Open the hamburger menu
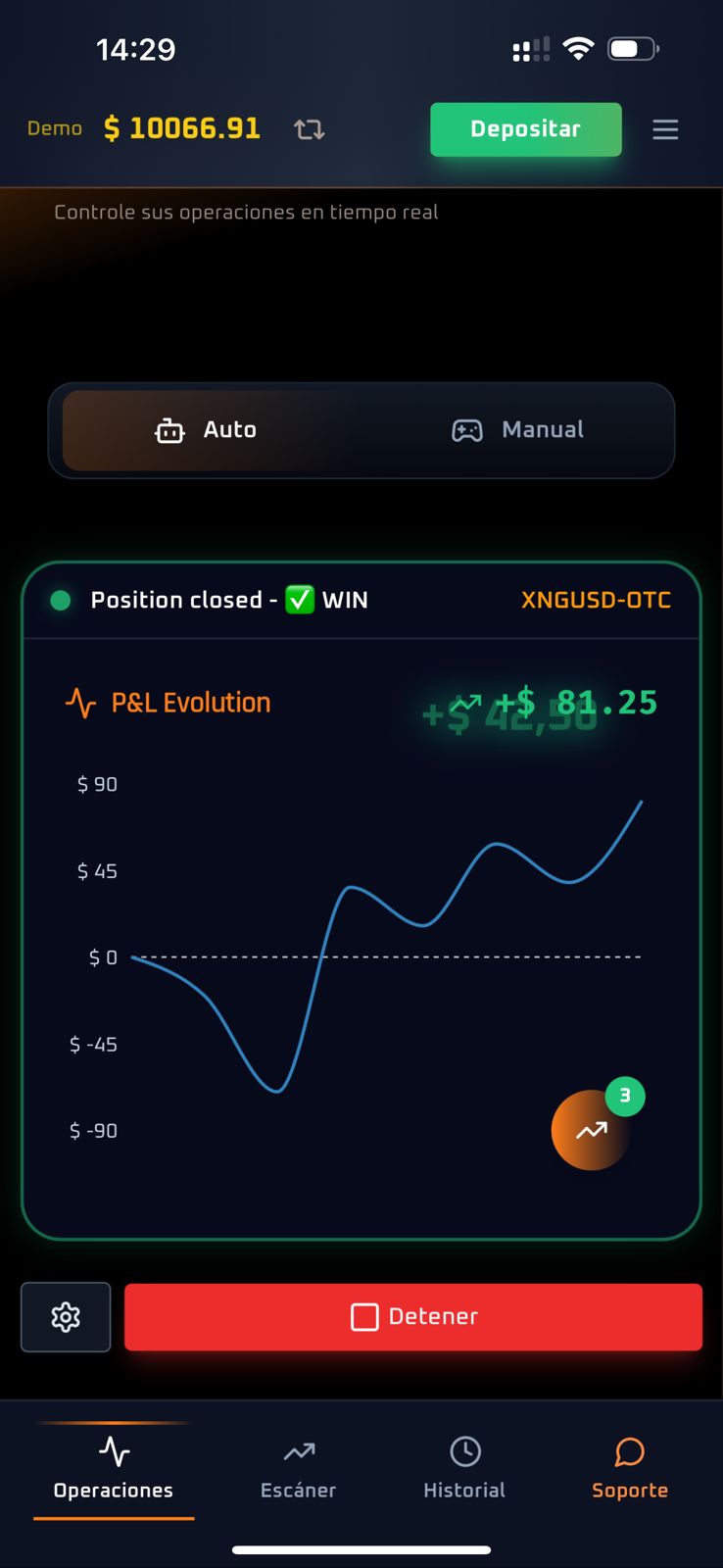Screen dimensions: 723x1568 [x=665, y=129]
